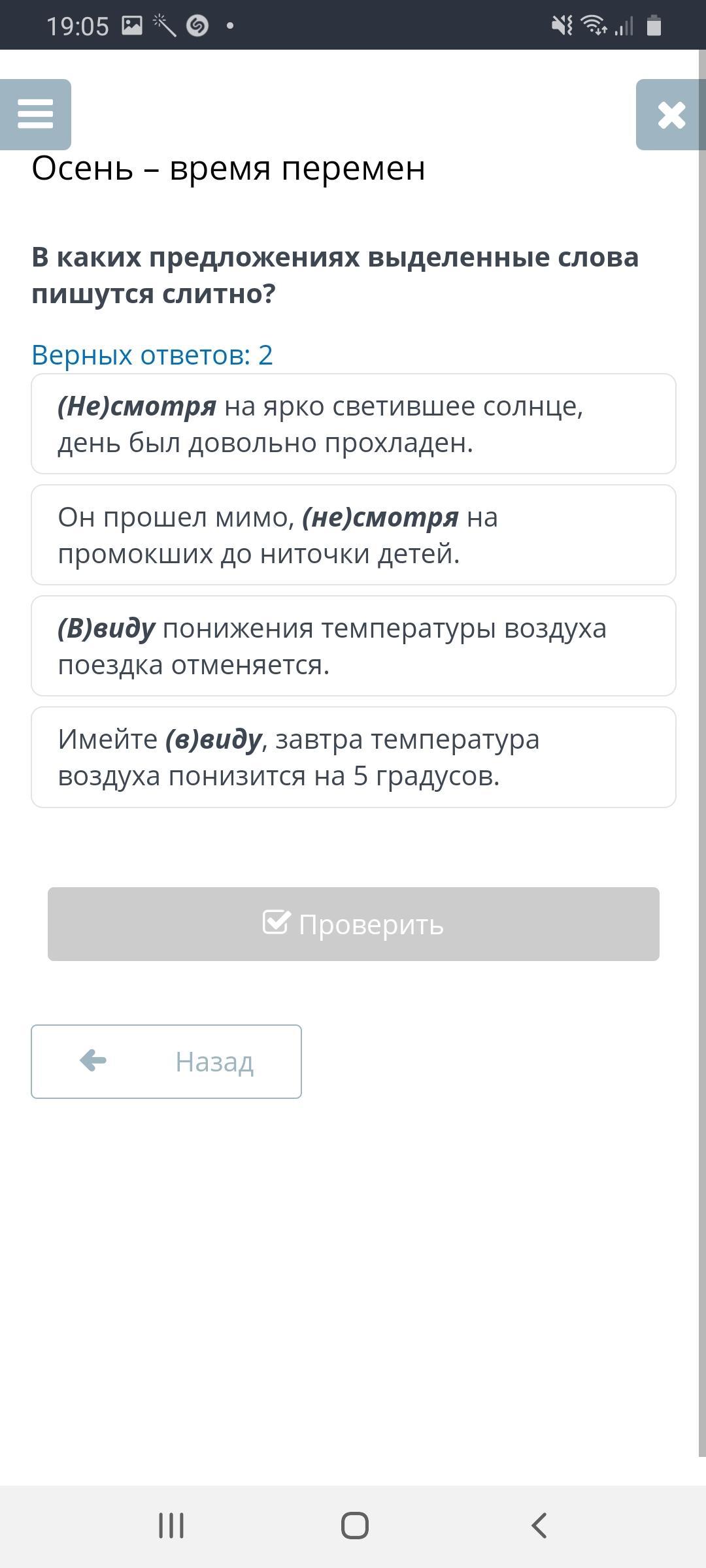Go back with the Назад button
The height and width of the screenshot is (1568, 706).
pyautogui.click(x=166, y=1062)
